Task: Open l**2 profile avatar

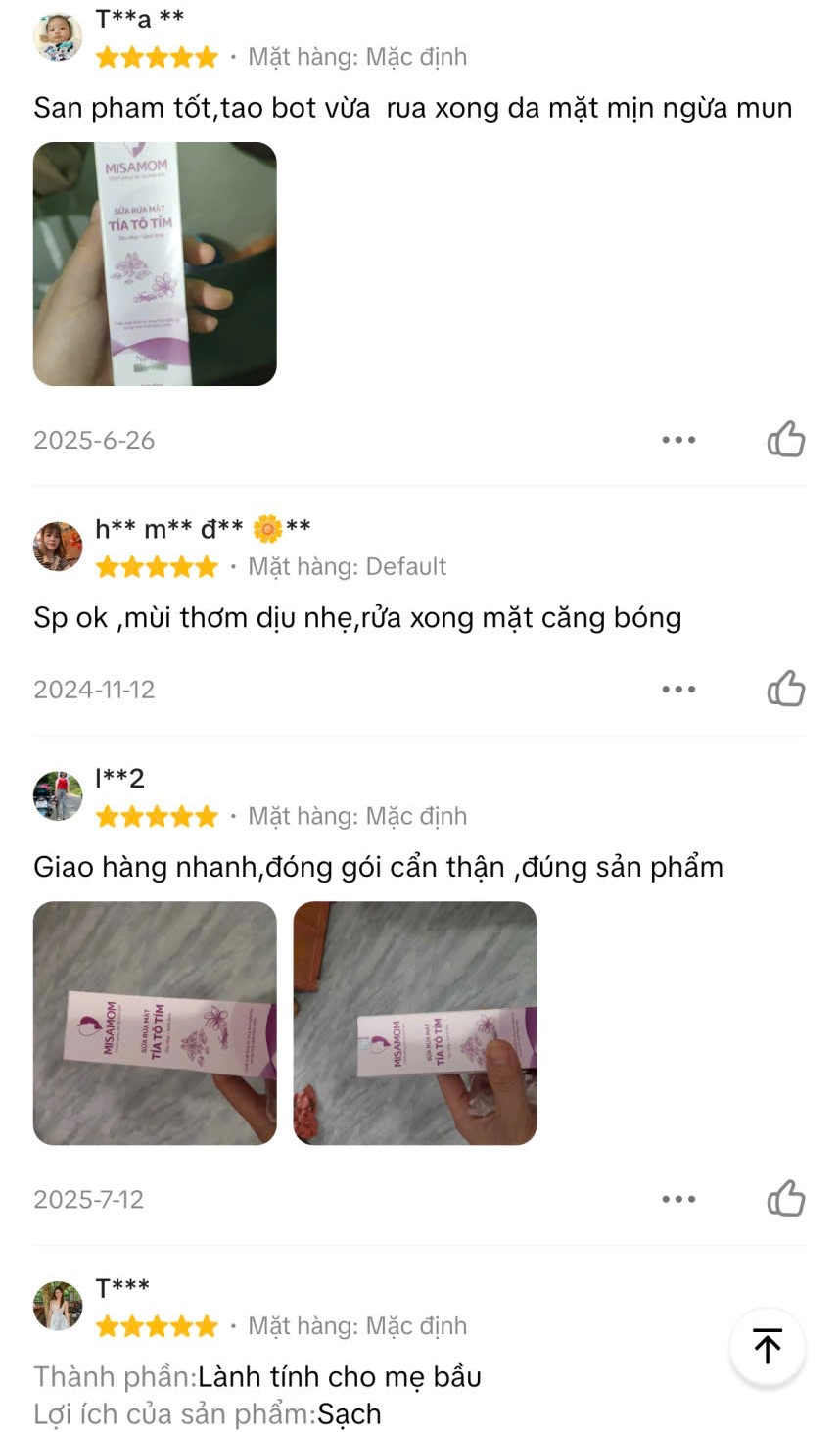Action: [58, 795]
